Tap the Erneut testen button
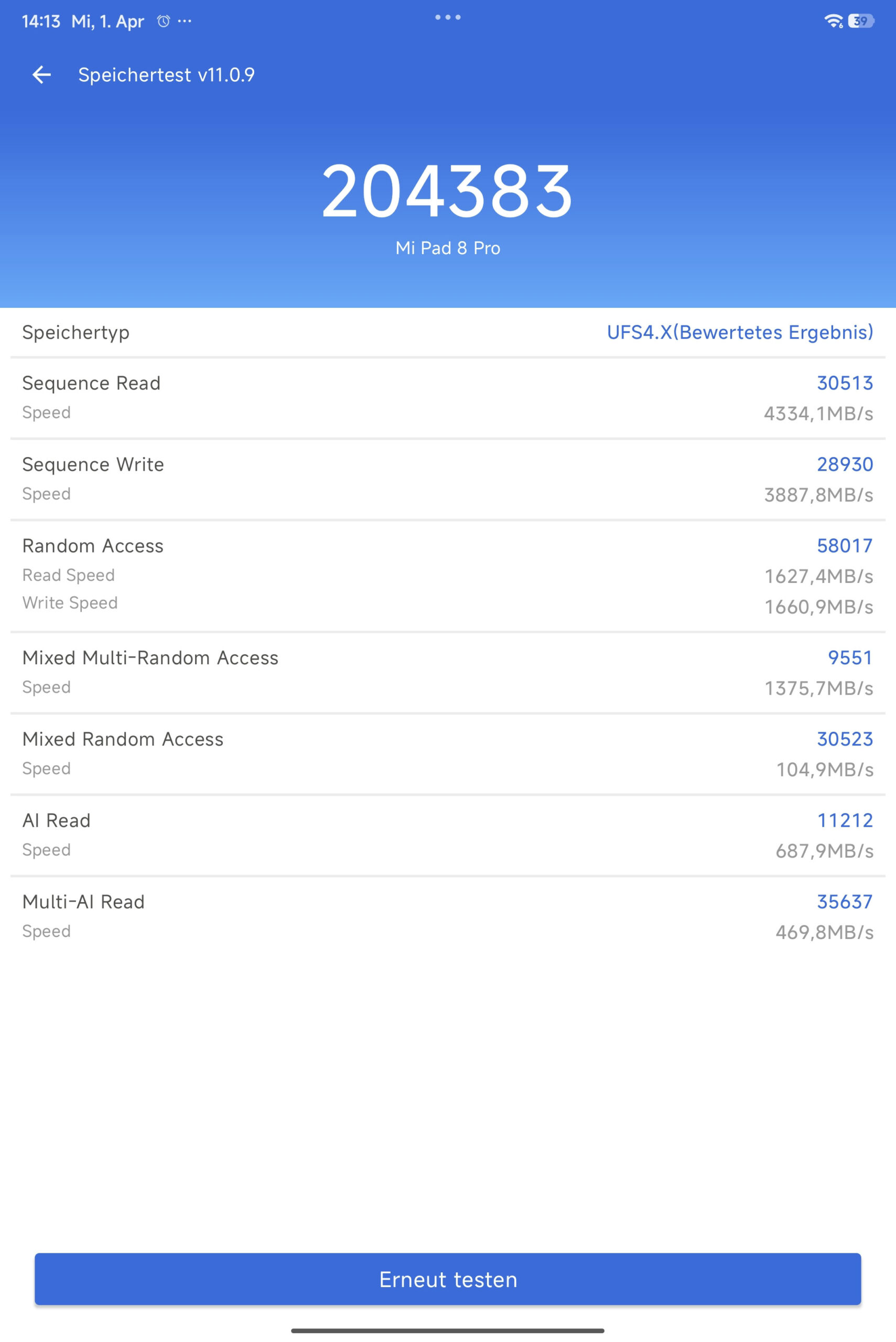The image size is (896, 1342). (x=447, y=1279)
